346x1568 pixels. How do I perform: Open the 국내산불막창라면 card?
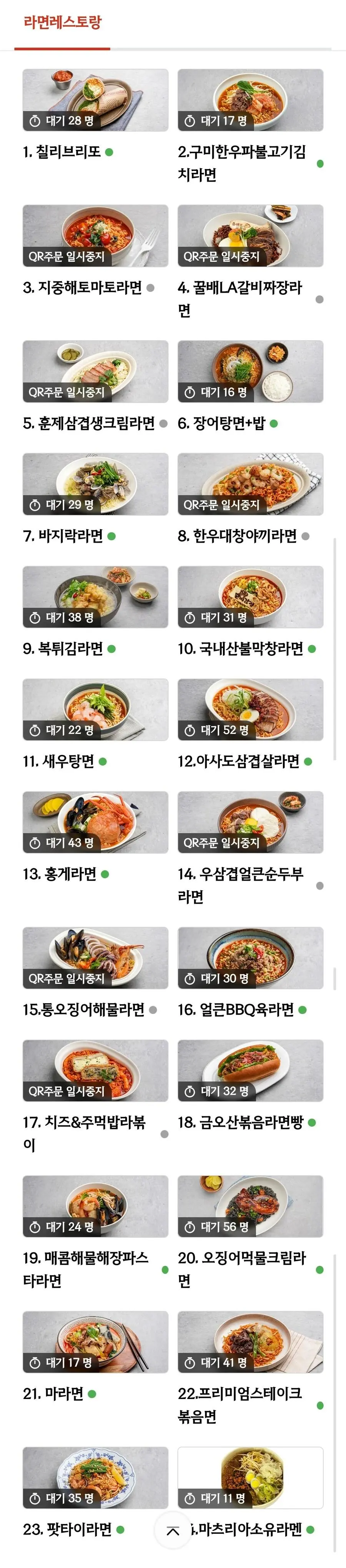click(250, 597)
